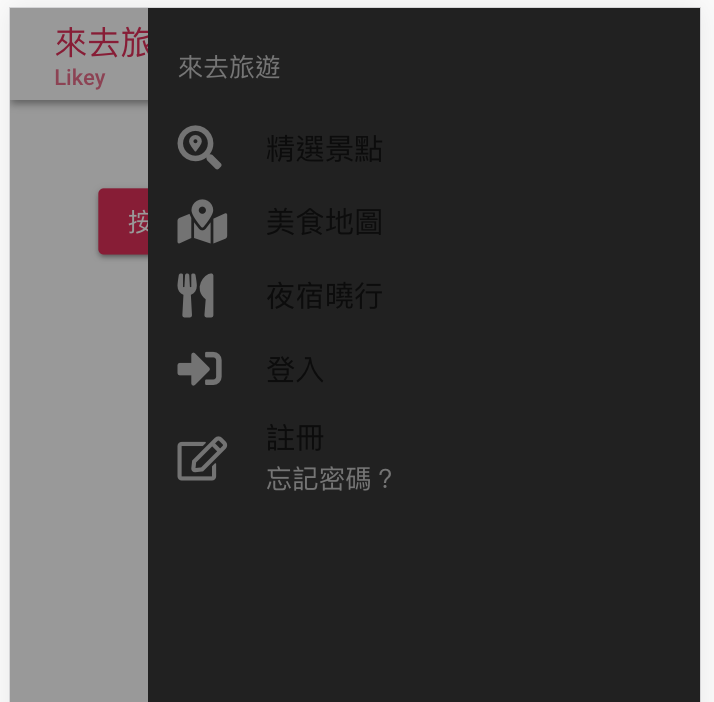Viewport: 714px width, 702px height.
Task: Go to 登入 login page
Action: coord(295,370)
